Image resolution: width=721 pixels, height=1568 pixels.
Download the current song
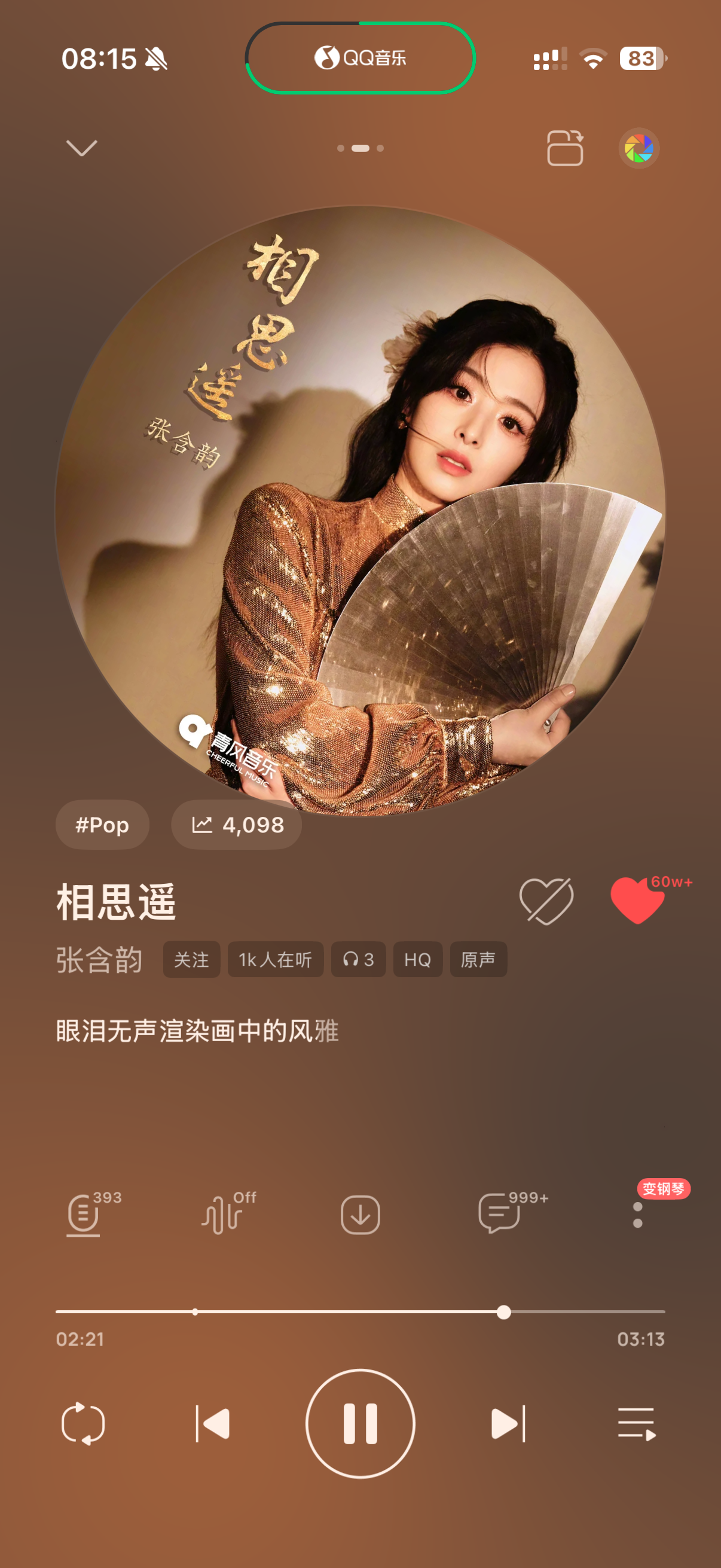(x=360, y=1215)
